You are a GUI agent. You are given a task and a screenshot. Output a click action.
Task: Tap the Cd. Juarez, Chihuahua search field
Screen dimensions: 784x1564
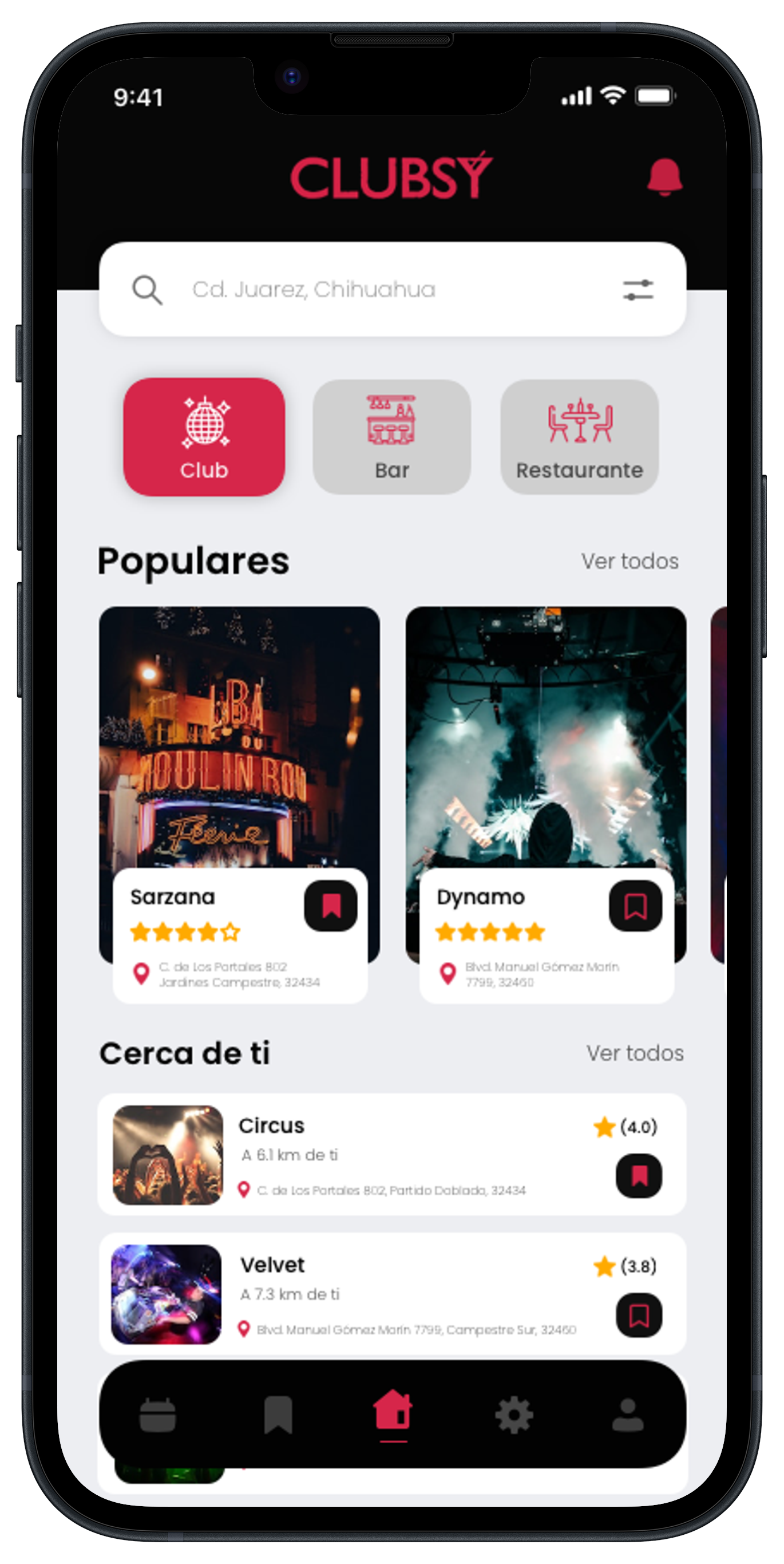(x=364, y=290)
